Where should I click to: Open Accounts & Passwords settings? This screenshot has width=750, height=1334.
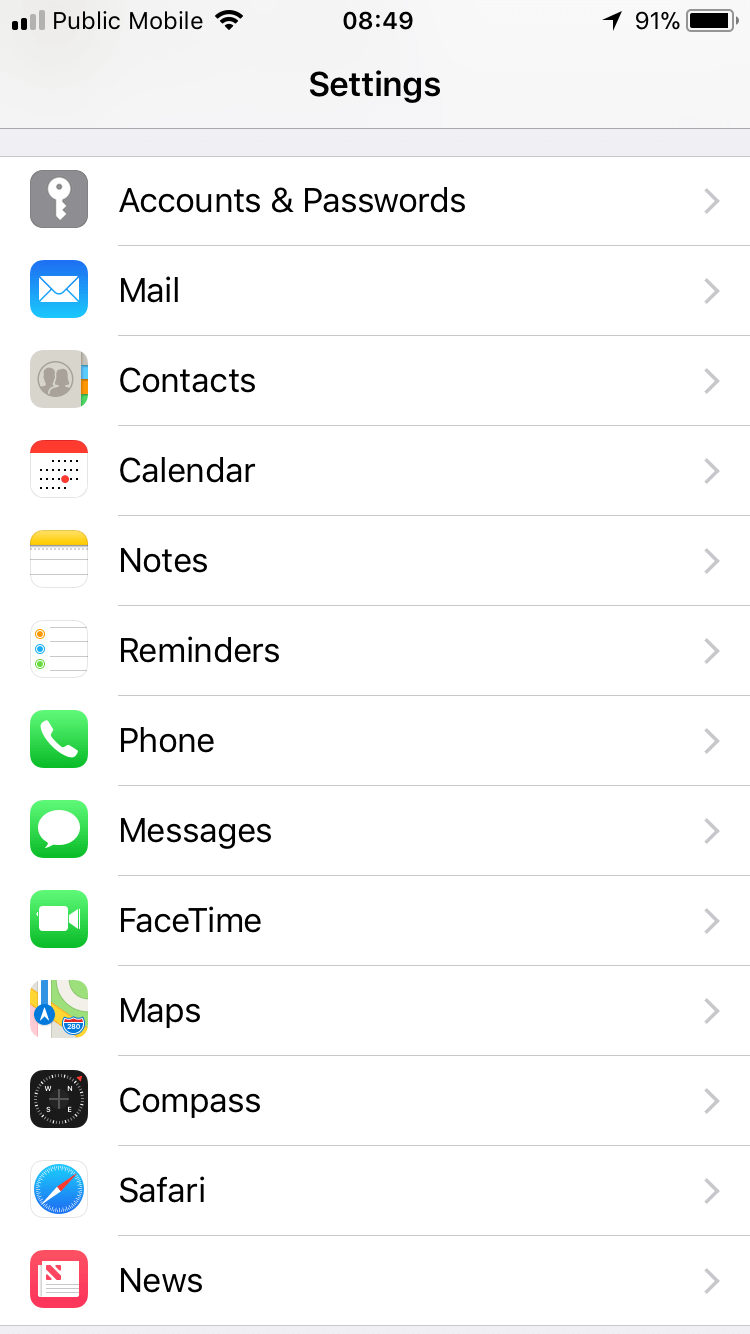pyautogui.click(x=375, y=201)
